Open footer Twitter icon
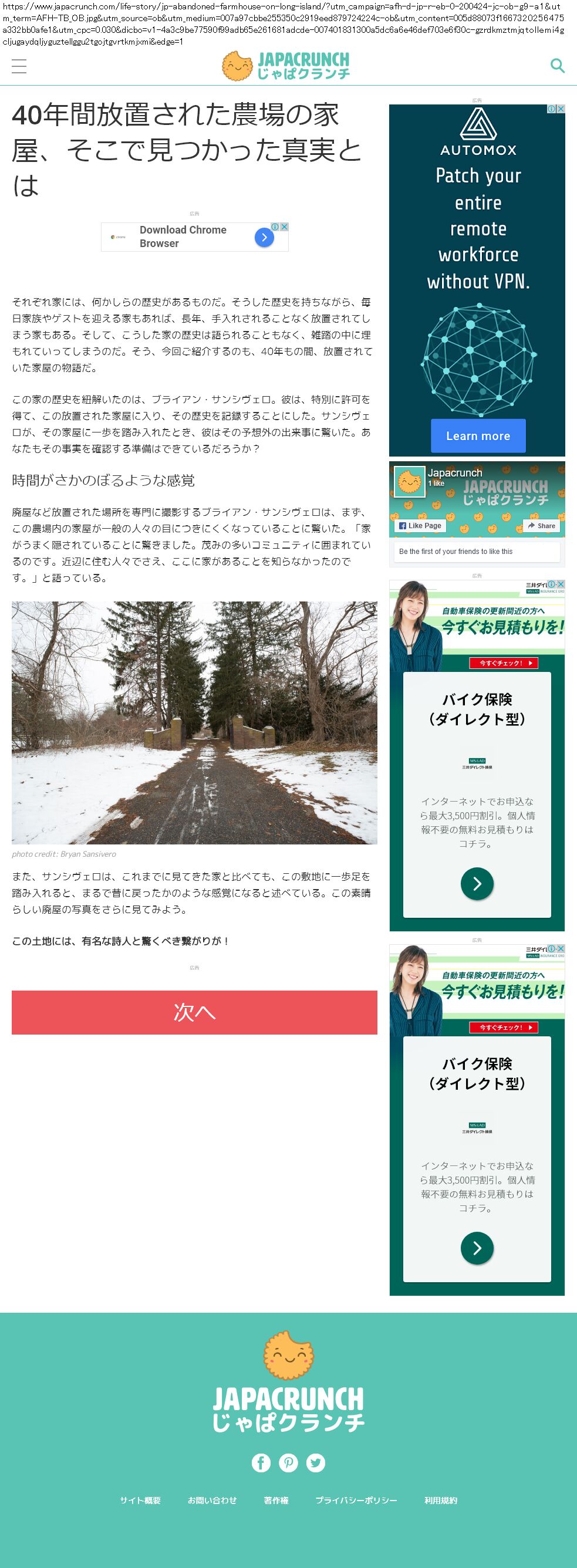 pos(315,1462)
